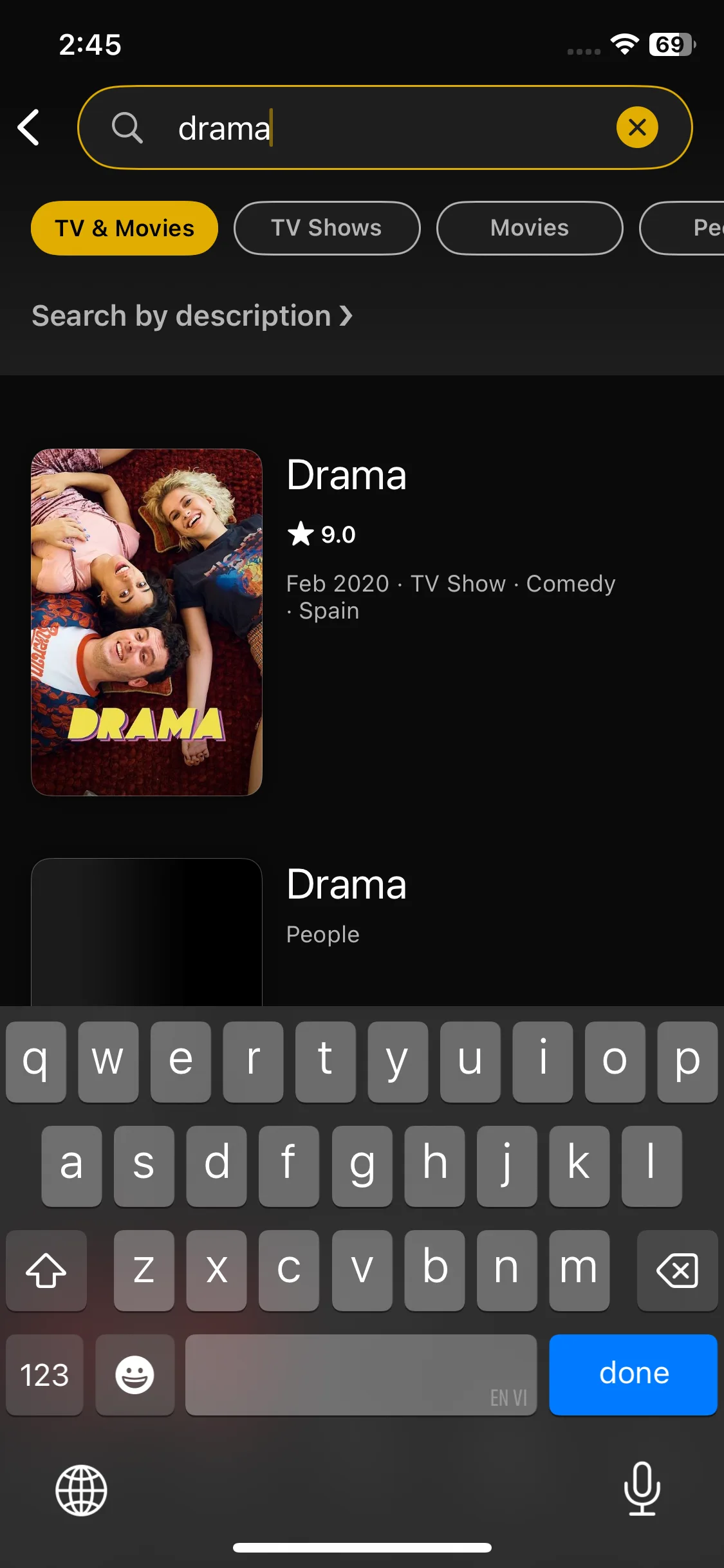Select the TV & Movies filter chip

click(124, 229)
